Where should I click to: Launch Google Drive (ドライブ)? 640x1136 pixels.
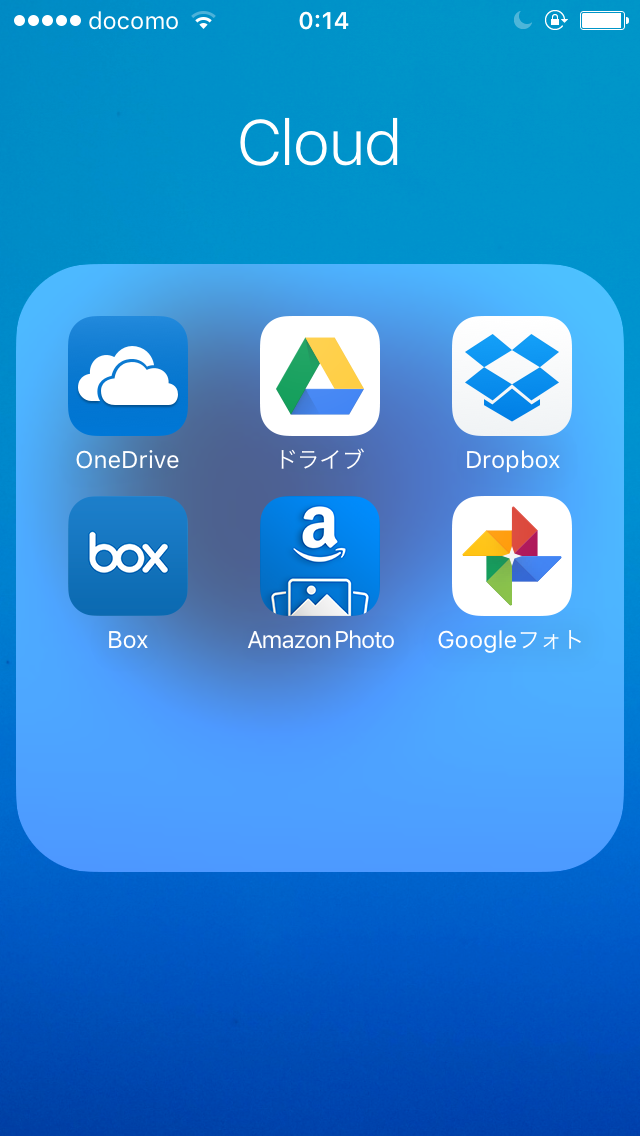[320, 376]
